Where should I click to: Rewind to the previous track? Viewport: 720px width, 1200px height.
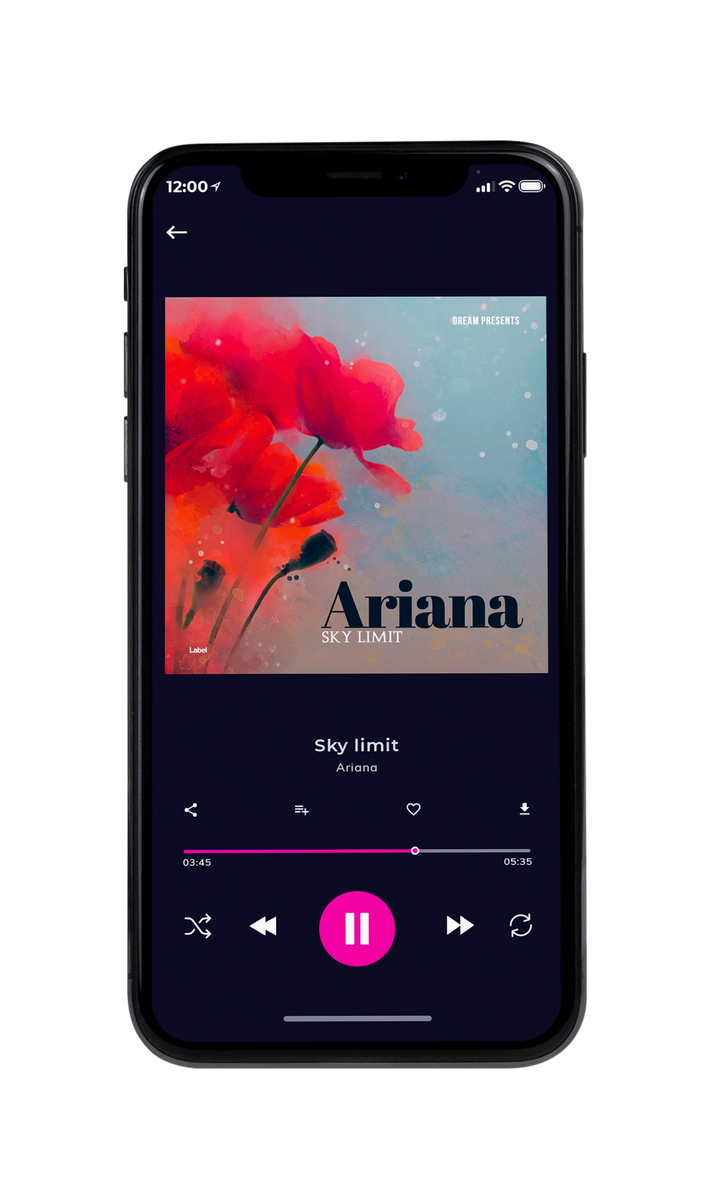tap(263, 926)
